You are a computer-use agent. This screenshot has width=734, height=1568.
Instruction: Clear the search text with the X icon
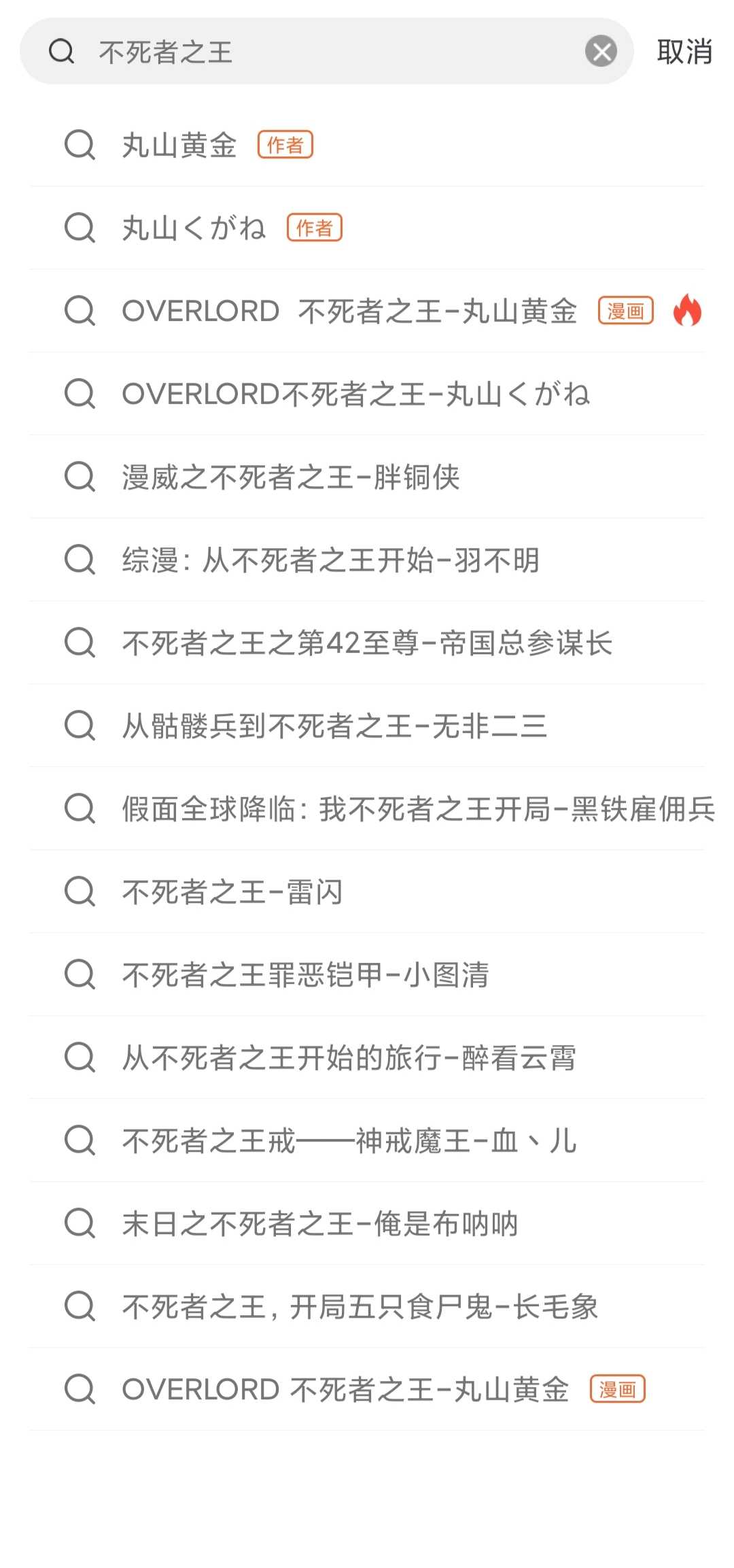click(601, 52)
